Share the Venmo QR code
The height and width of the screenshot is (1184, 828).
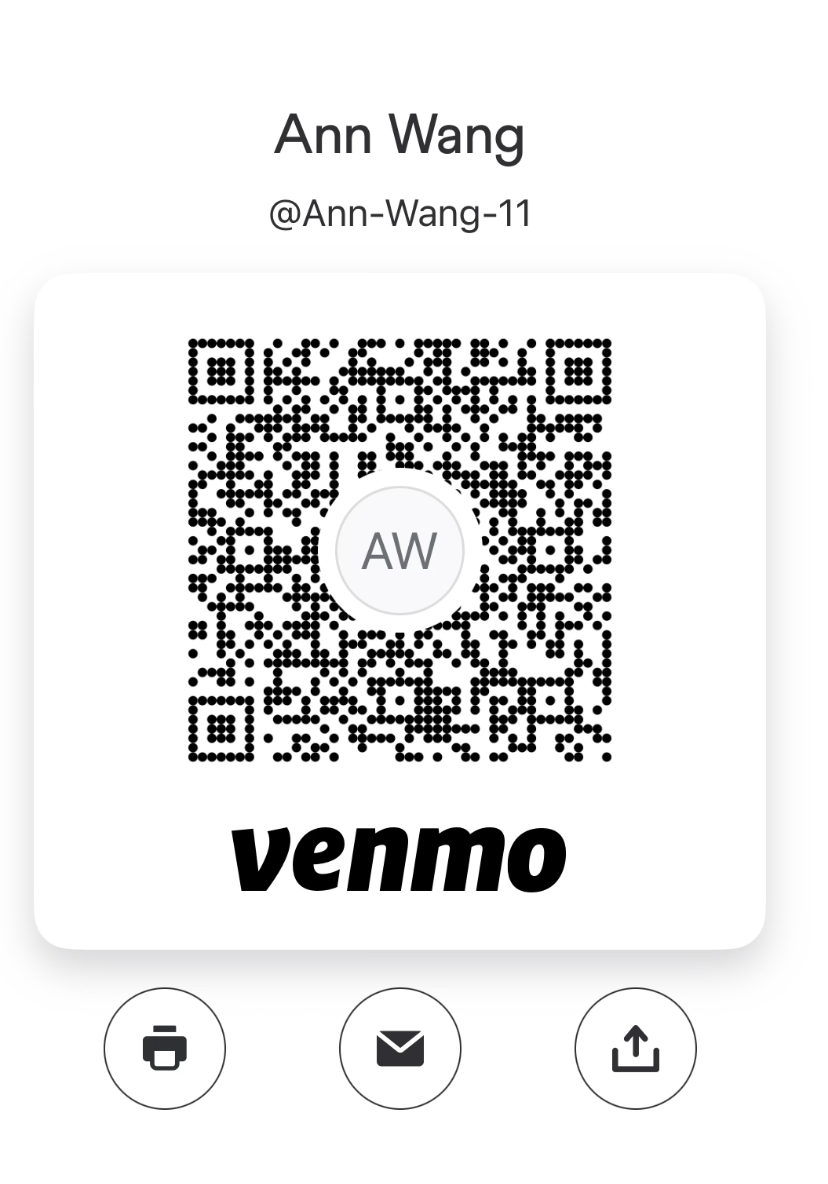coord(635,1049)
